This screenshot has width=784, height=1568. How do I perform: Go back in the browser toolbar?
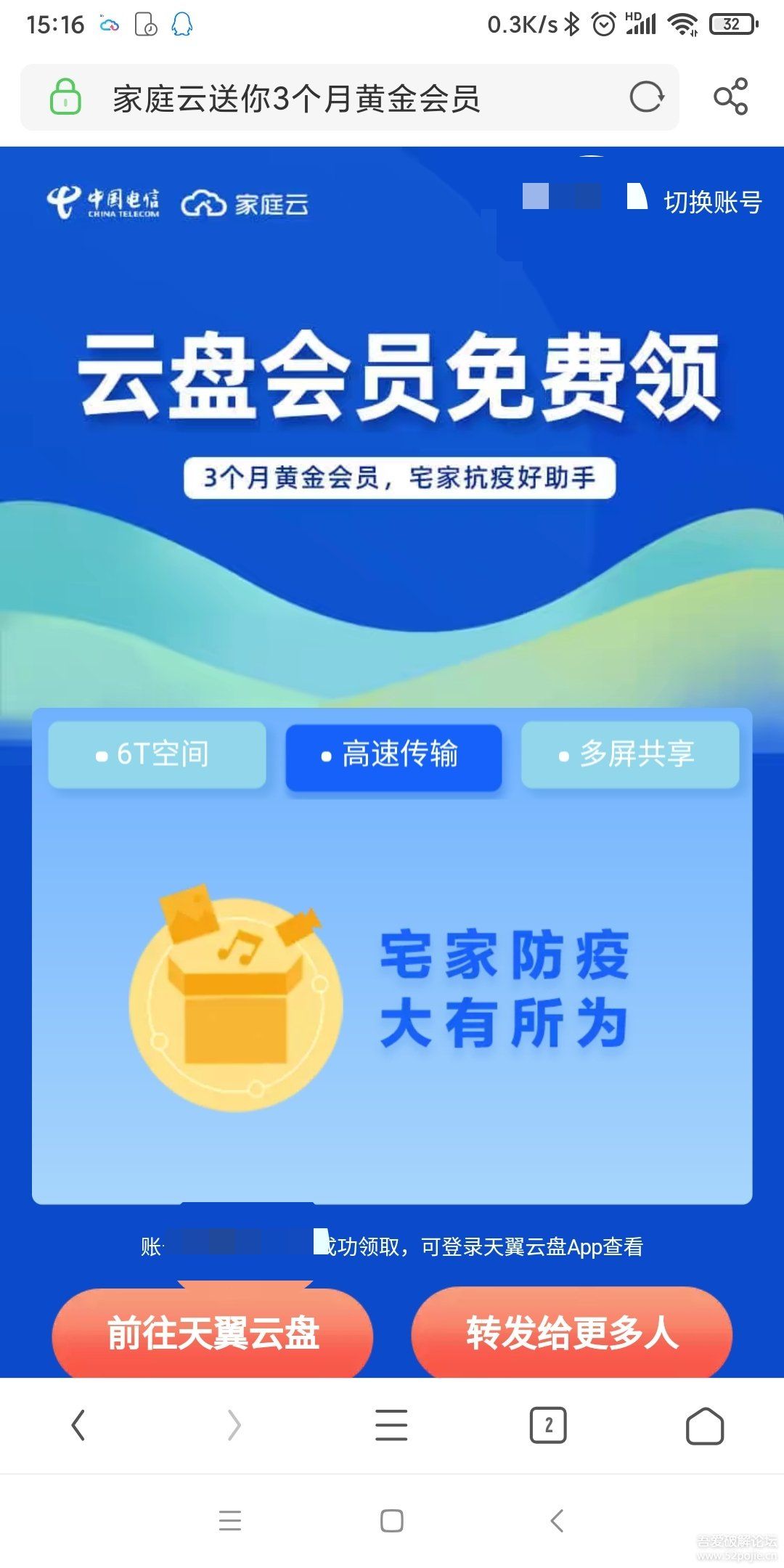click(x=78, y=1425)
